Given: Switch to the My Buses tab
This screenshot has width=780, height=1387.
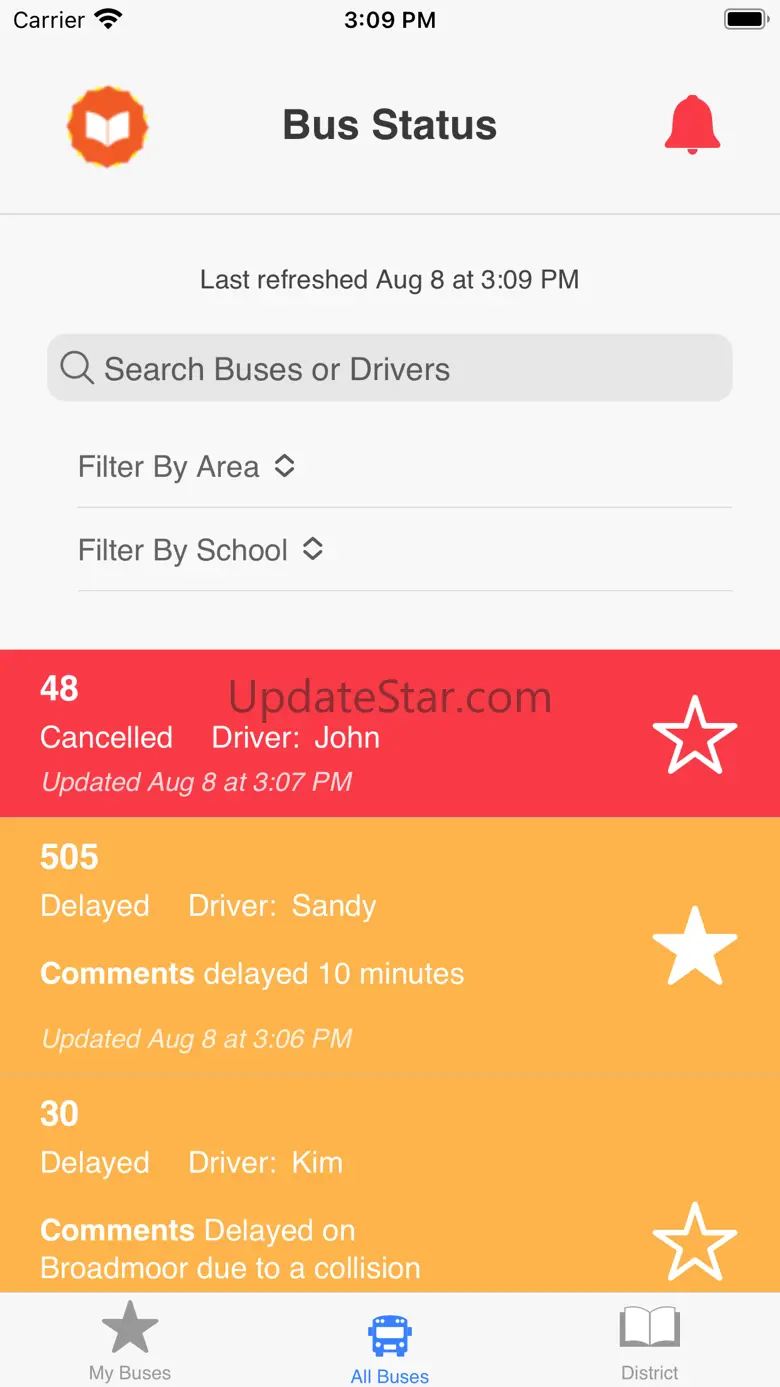Looking at the screenshot, I should pyautogui.click(x=130, y=1341).
